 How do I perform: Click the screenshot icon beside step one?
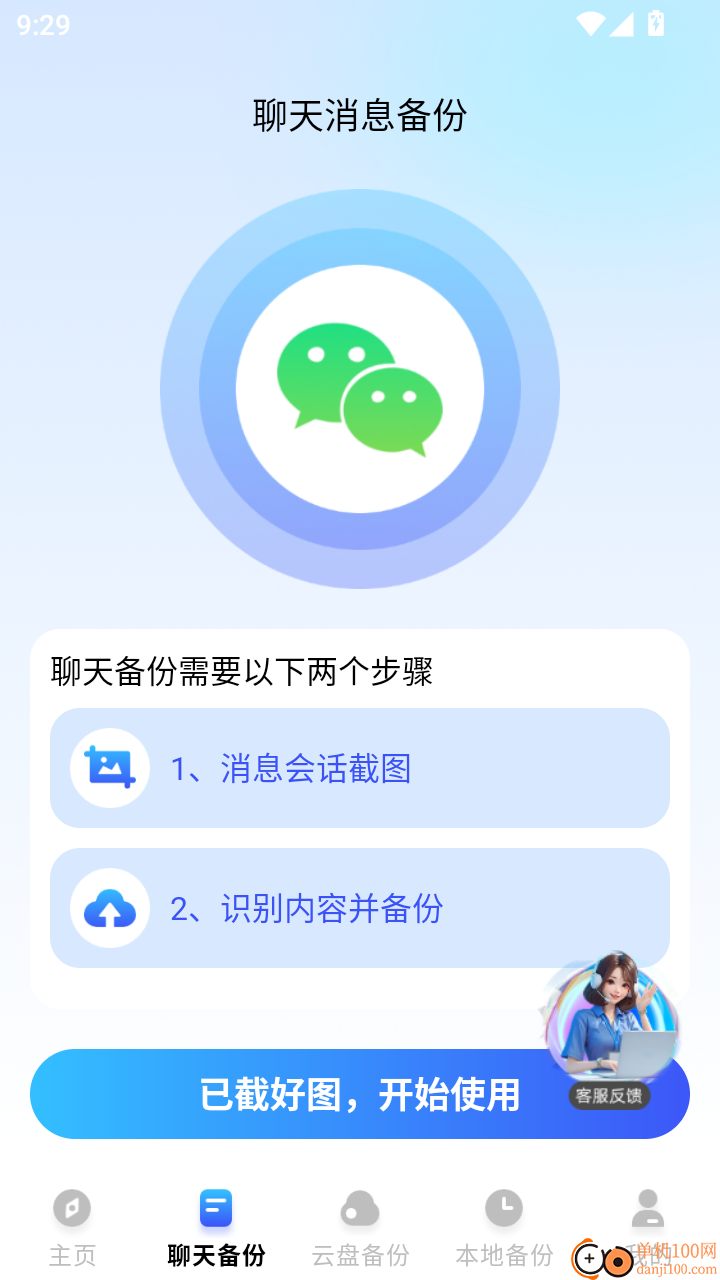[110, 768]
